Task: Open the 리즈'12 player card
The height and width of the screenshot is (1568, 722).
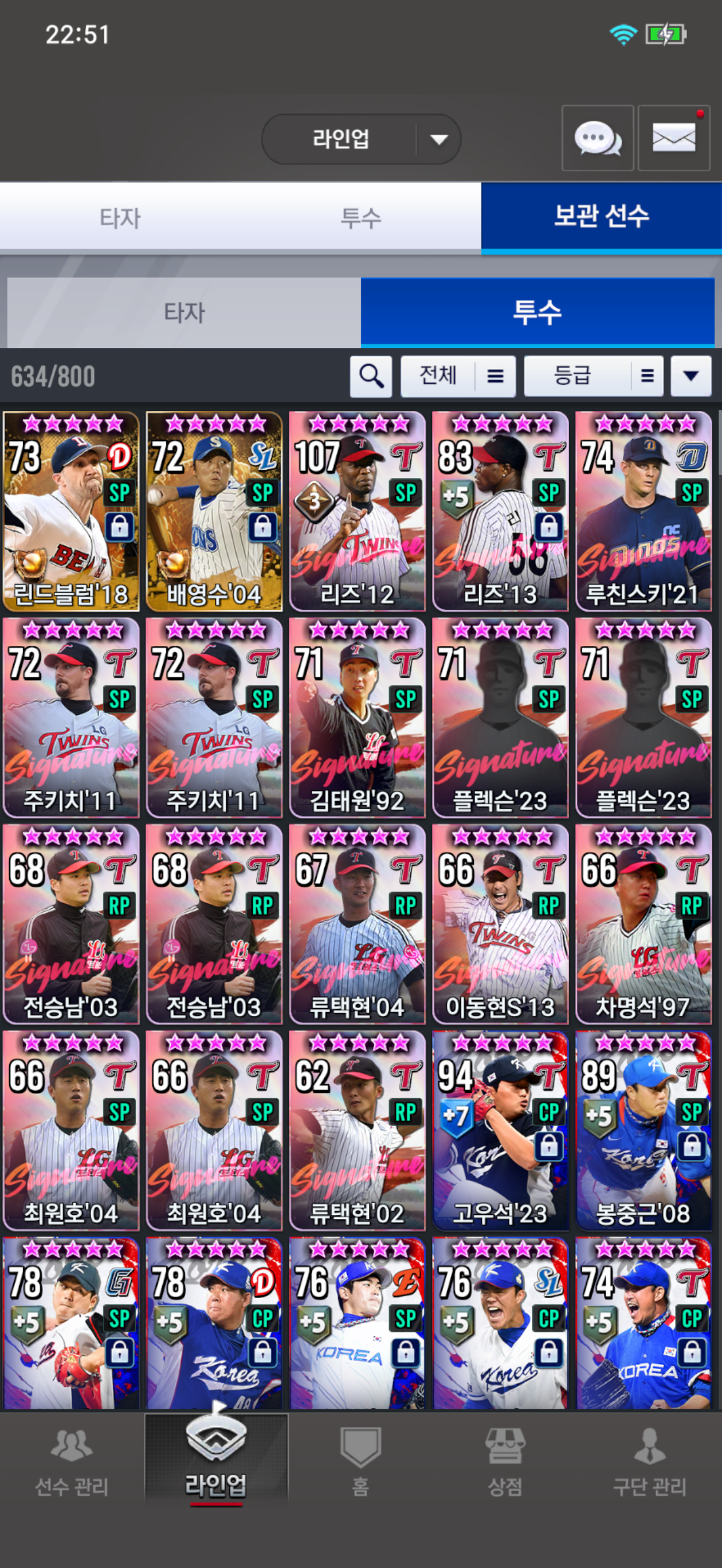Action: [358, 511]
